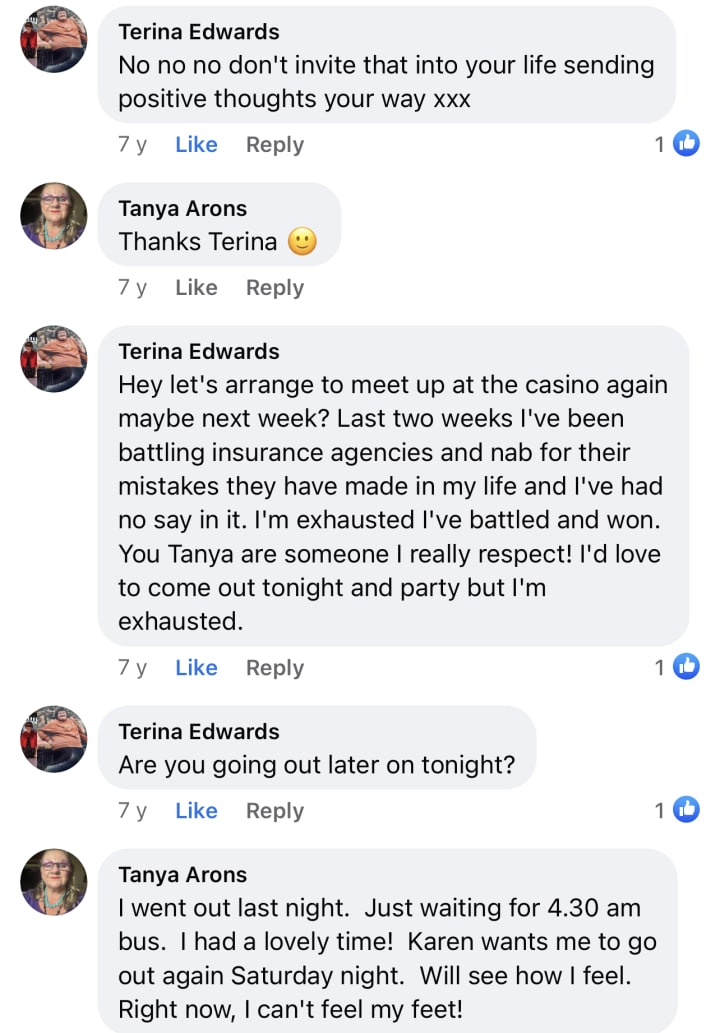720x1033 pixels.
Task: Open Tanya's profile picture beside 'I went out' comment
Action: point(54,882)
